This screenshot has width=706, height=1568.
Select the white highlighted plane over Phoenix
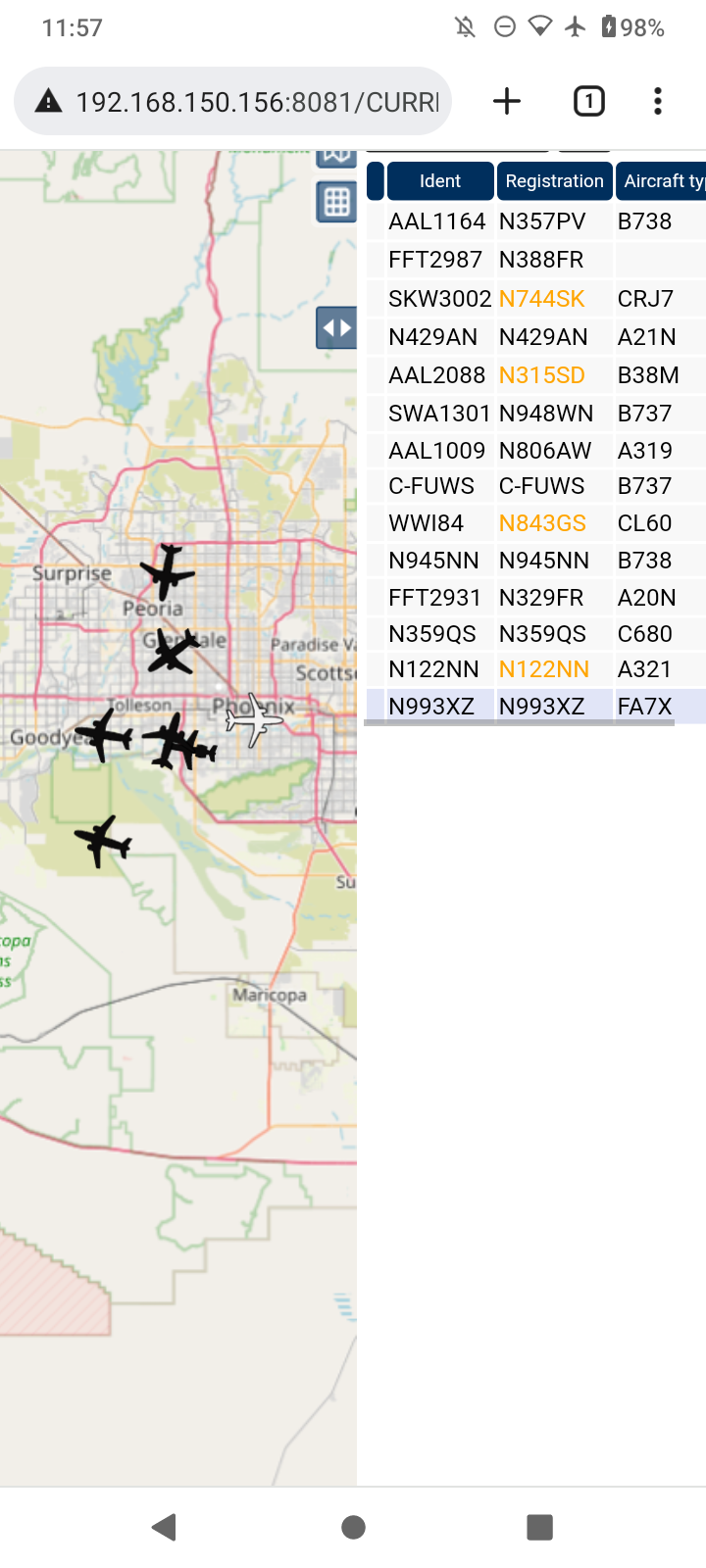pos(254,719)
